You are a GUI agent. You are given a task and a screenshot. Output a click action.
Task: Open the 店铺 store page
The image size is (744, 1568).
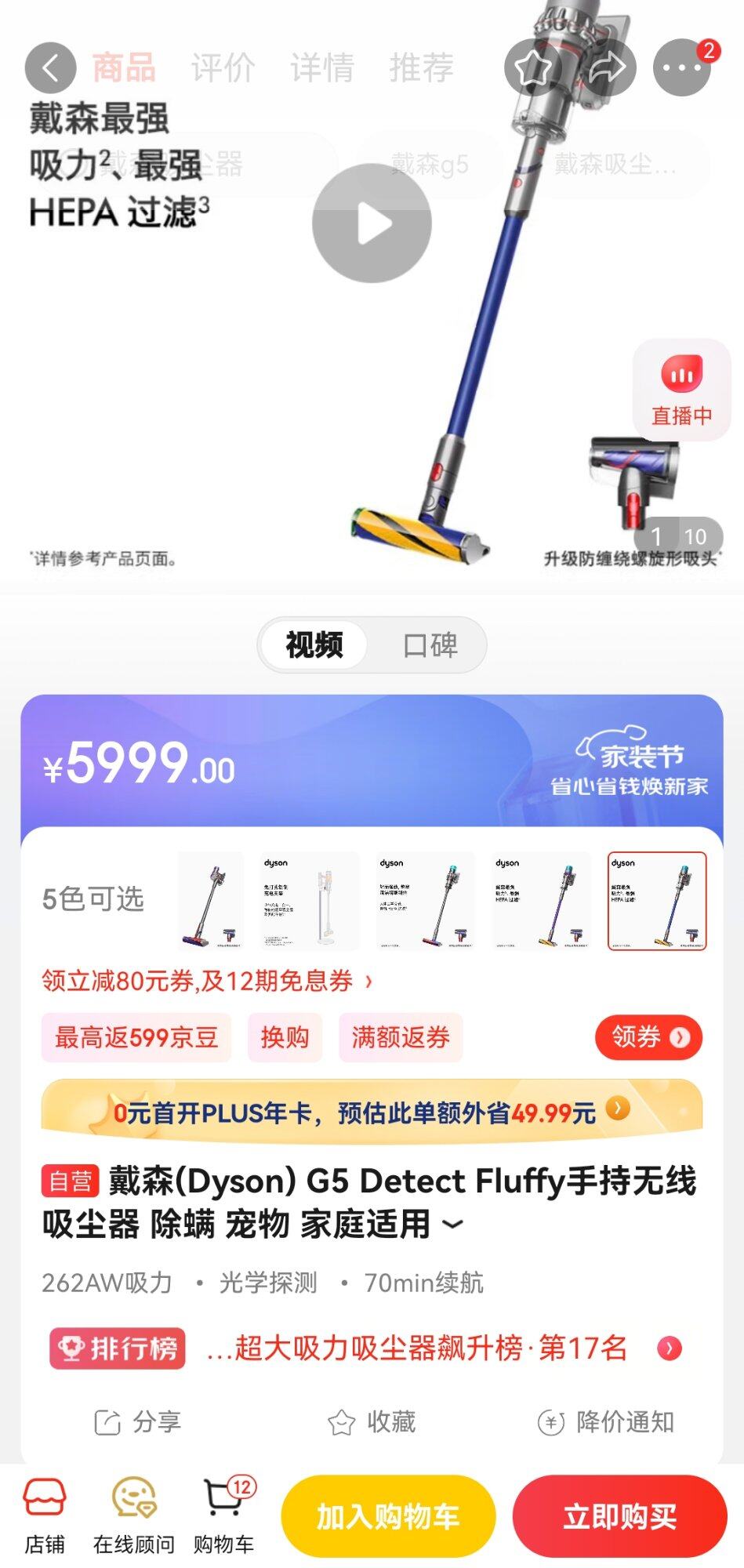pyautogui.click(x=45, y=1516)
